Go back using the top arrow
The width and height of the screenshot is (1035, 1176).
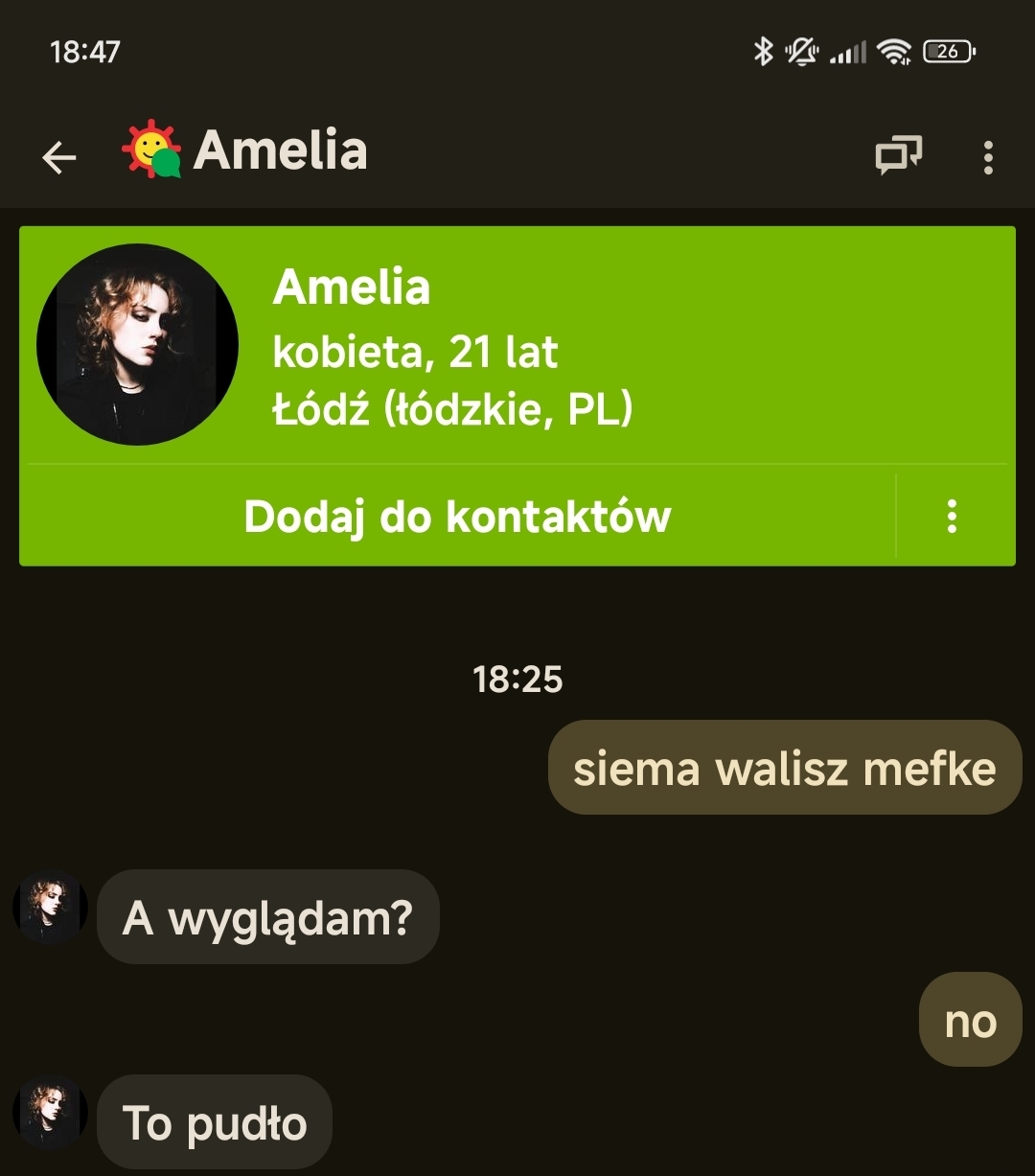tap(59, 157)
